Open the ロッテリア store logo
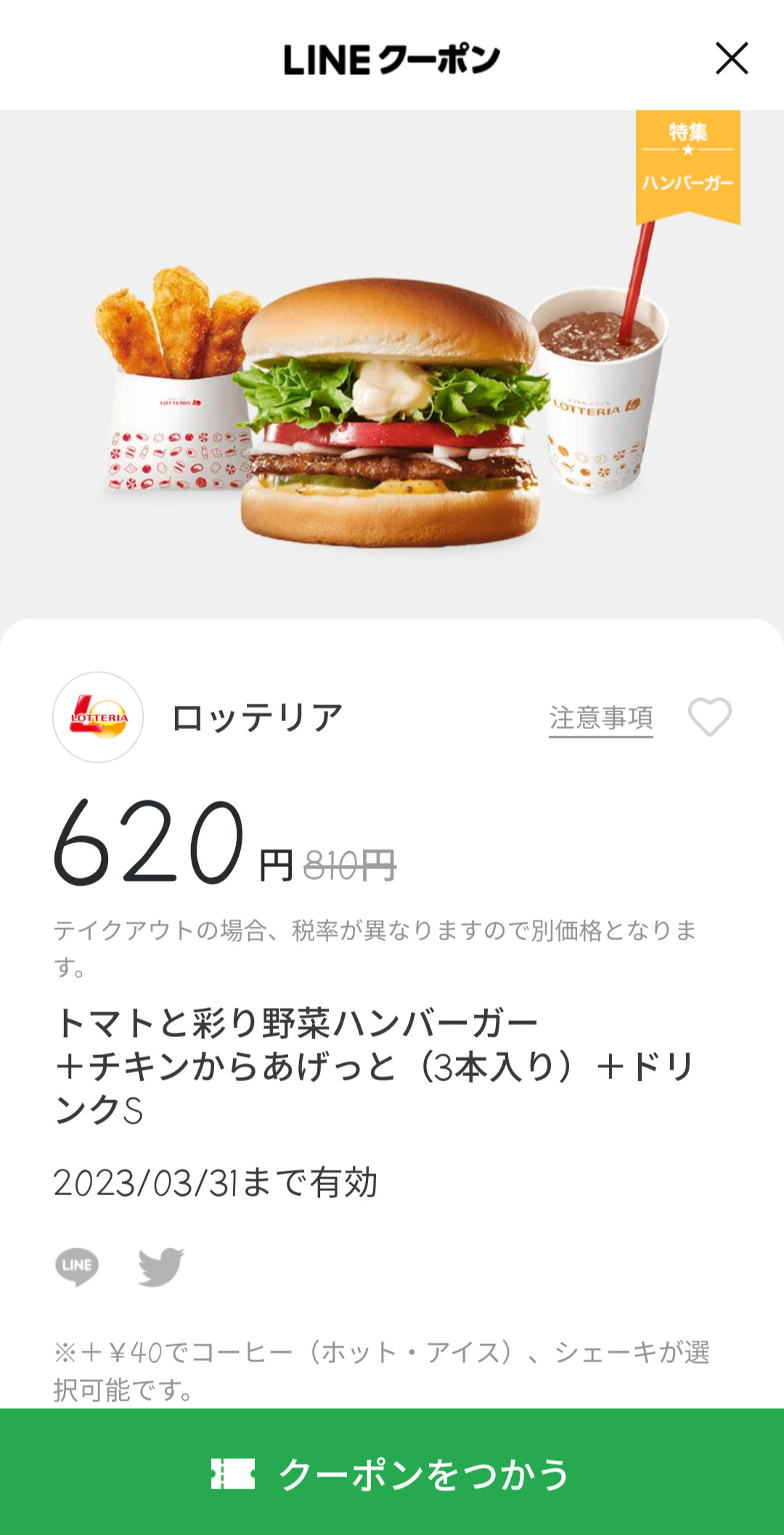The height and width of the screenshot is (1535, 784). (98, 717)
